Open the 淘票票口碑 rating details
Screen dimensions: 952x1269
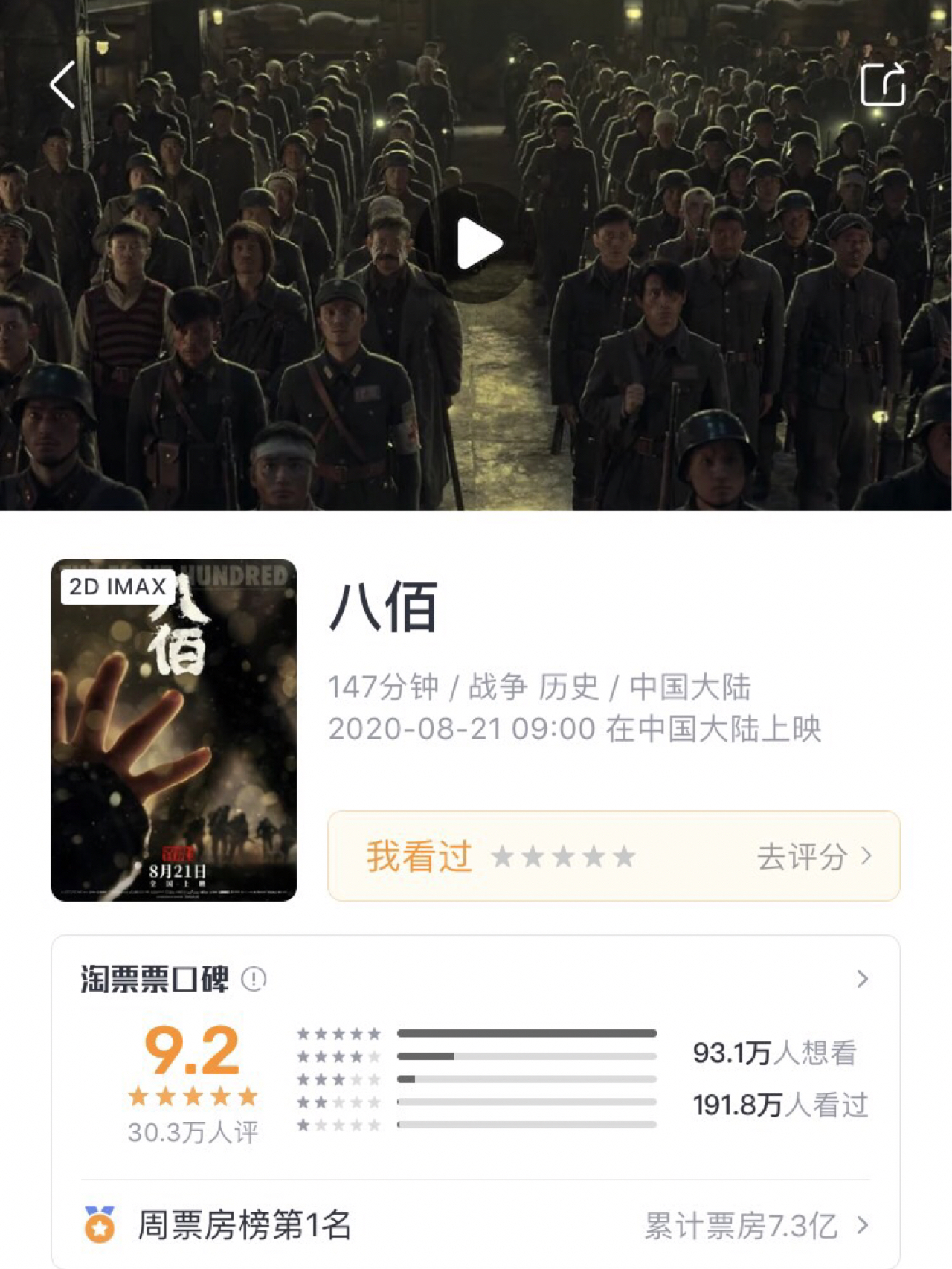862,979
